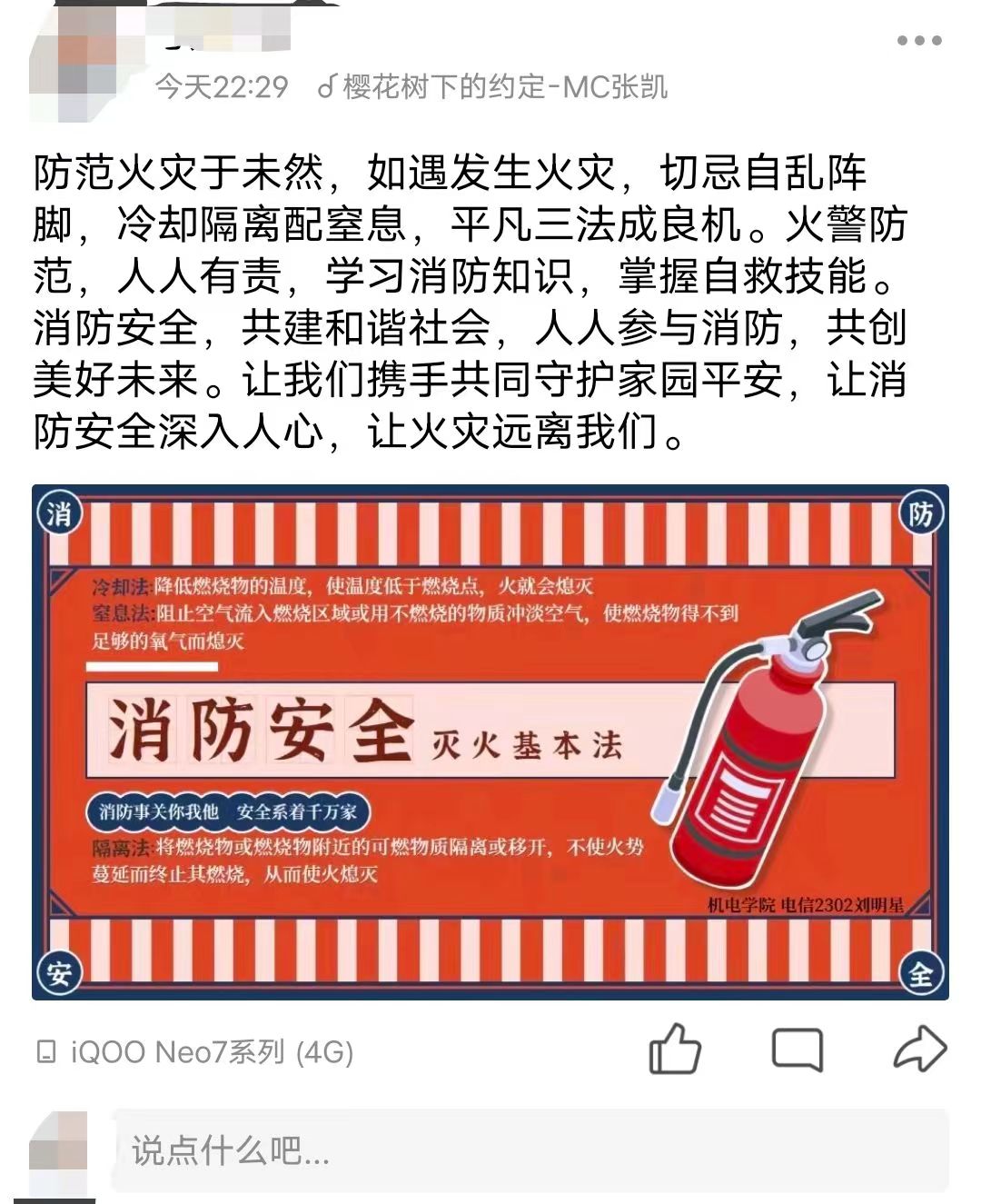Tap the 说点什么吧 comment field
The width and height of the screenshot is (981, 1204).
(x=530, y=1150)
